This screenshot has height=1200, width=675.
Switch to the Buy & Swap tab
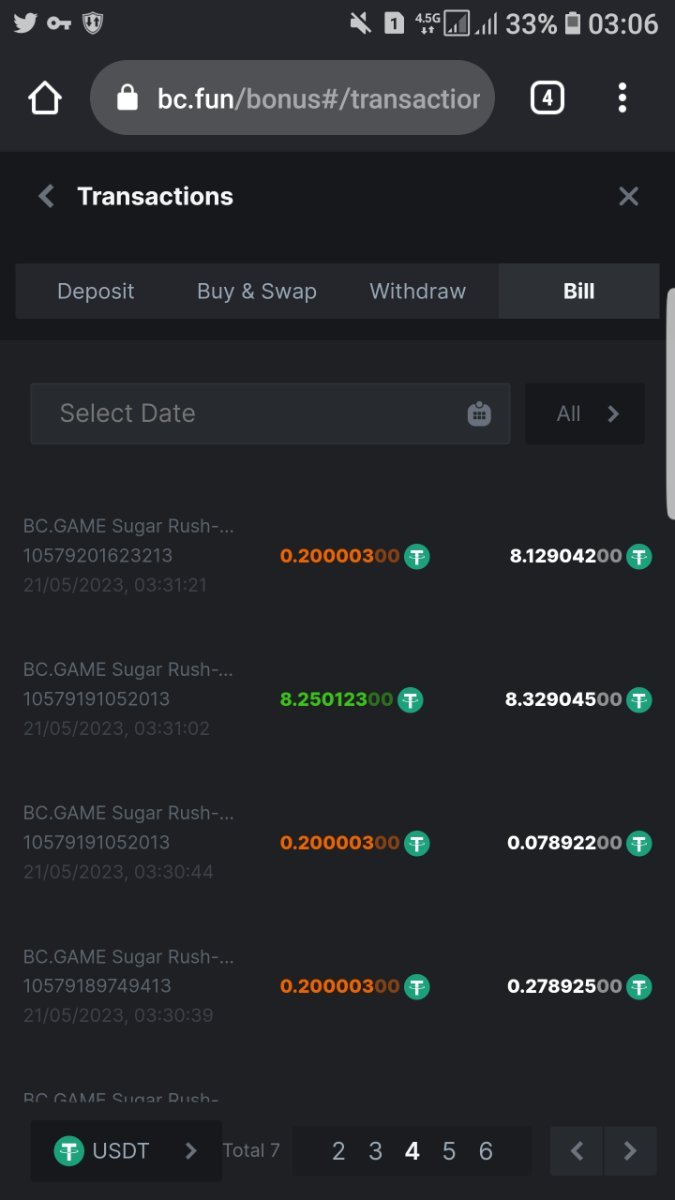[x=256, y=291]
